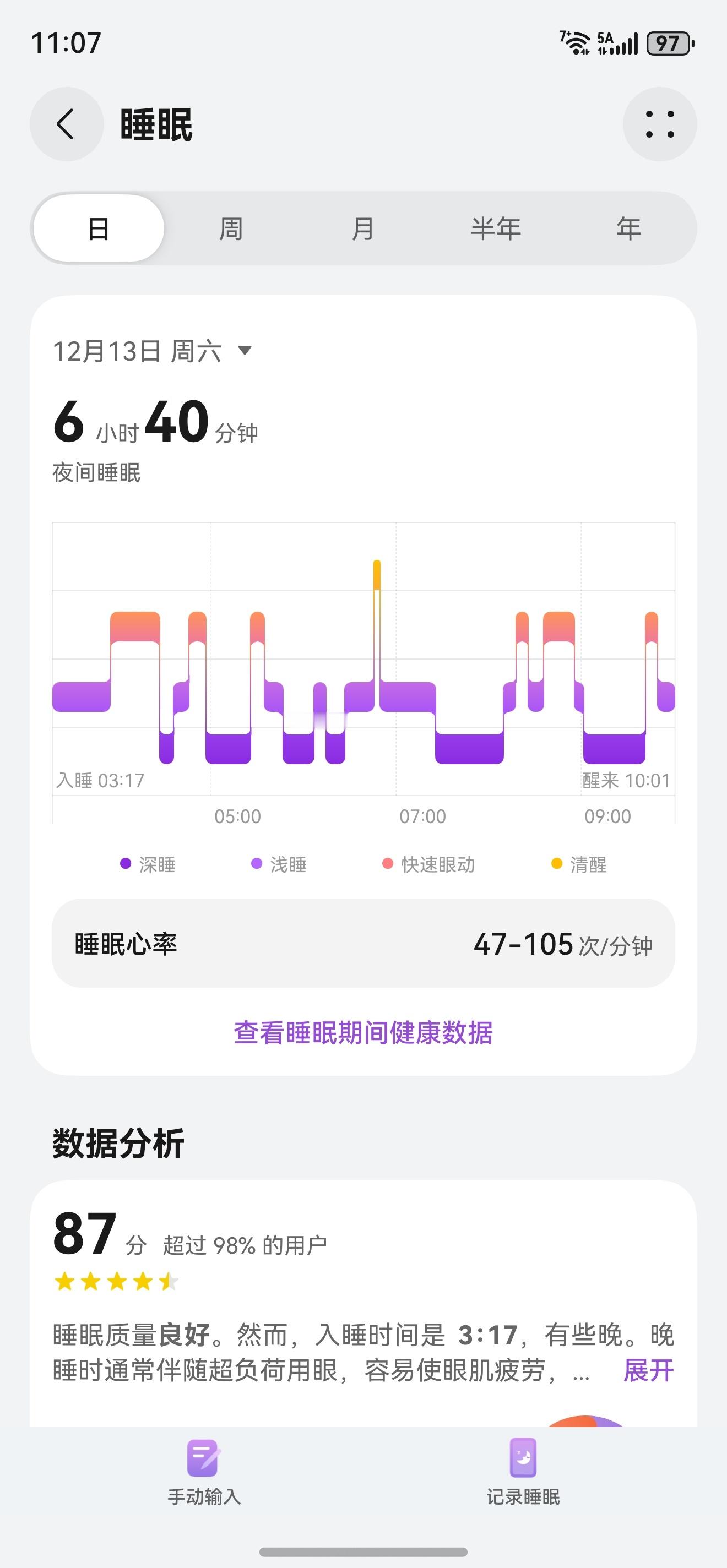Tap the back arrow to exit sleep page

[x=67, y=123]
